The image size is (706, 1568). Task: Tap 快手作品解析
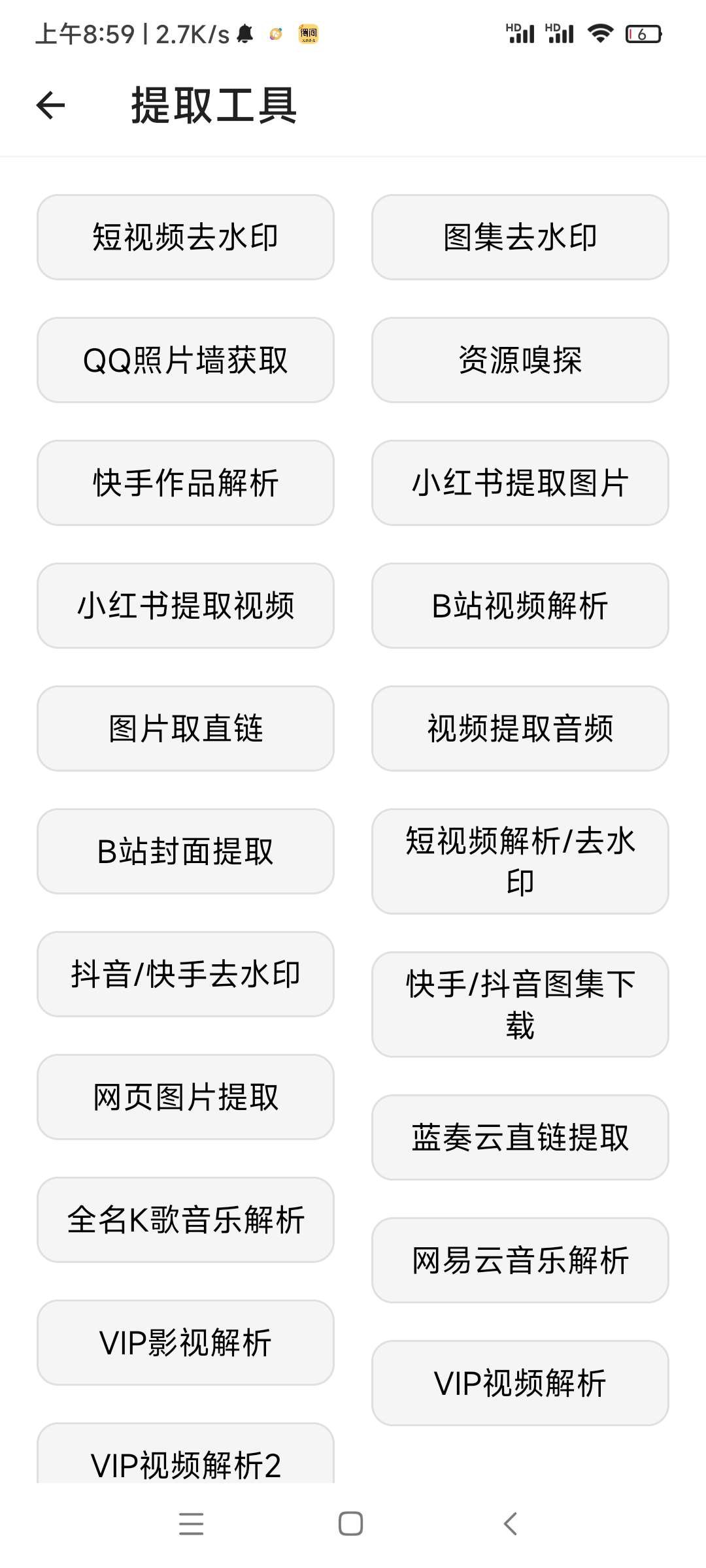(186, 483)
